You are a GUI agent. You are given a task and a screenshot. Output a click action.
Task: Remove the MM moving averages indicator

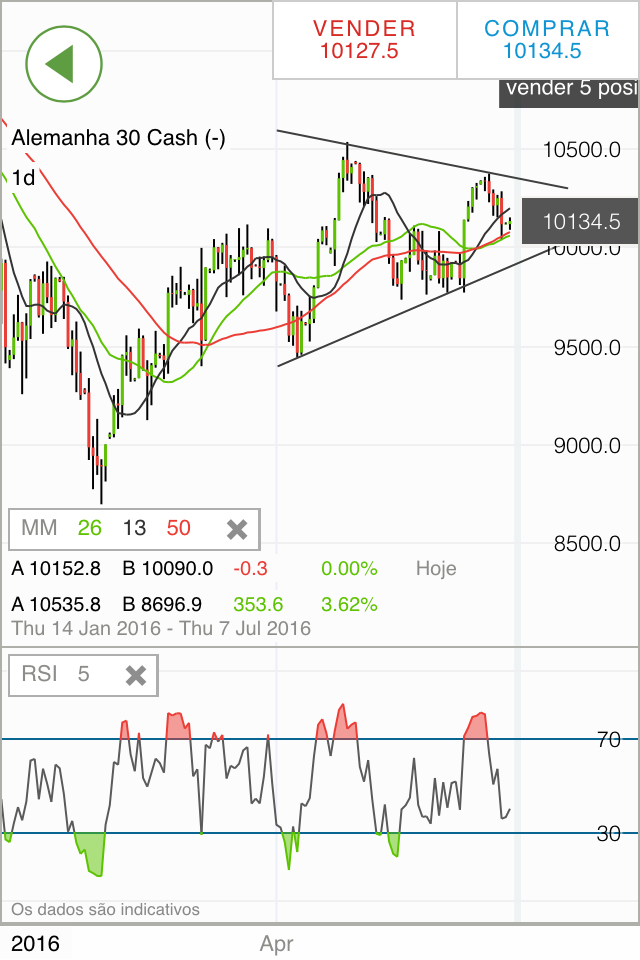pyautogui.click(x=237, y=529)
